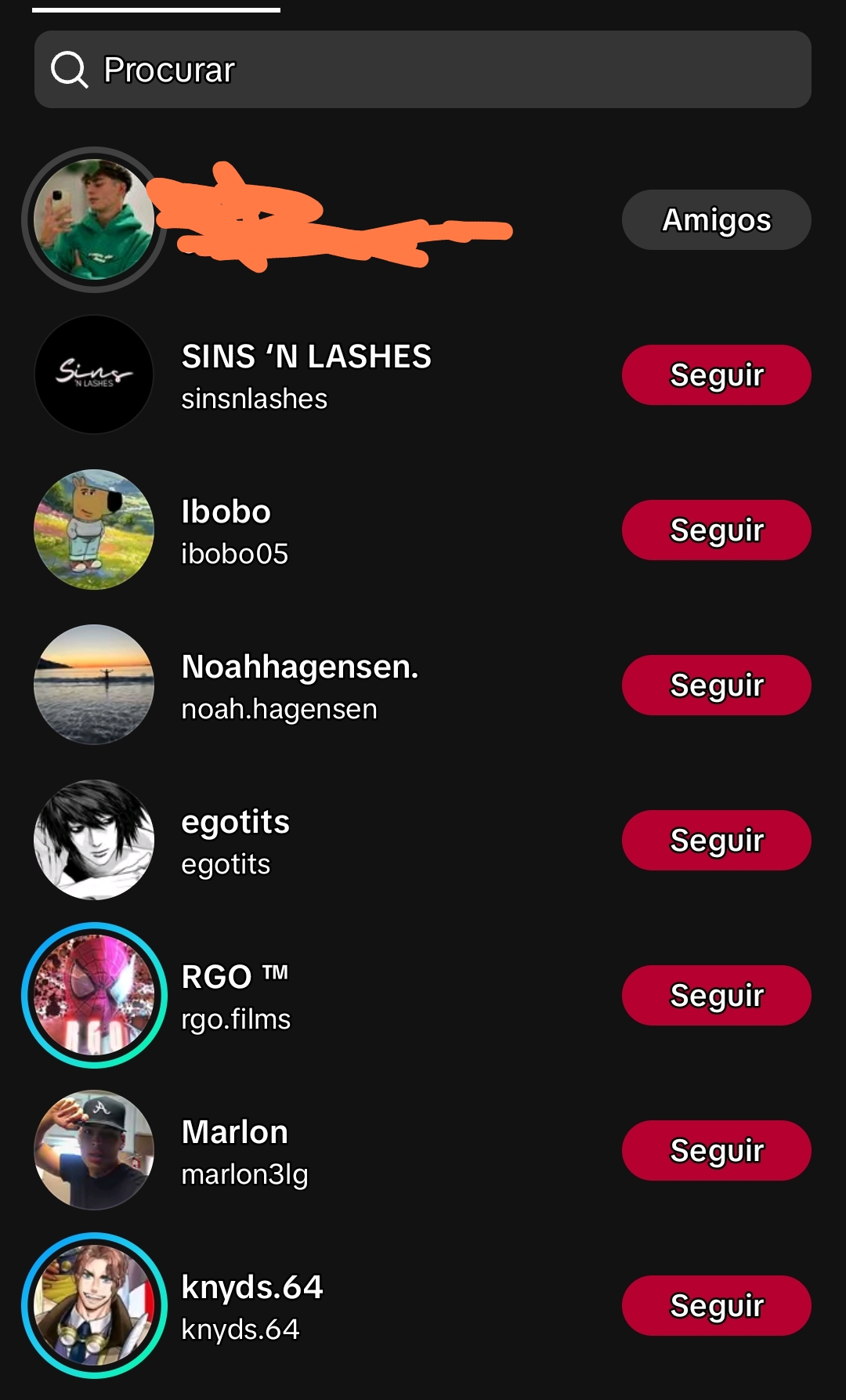Follow SINS 'N LASHES
This screenshot has height=1400, width=846.
click(716, 375)
